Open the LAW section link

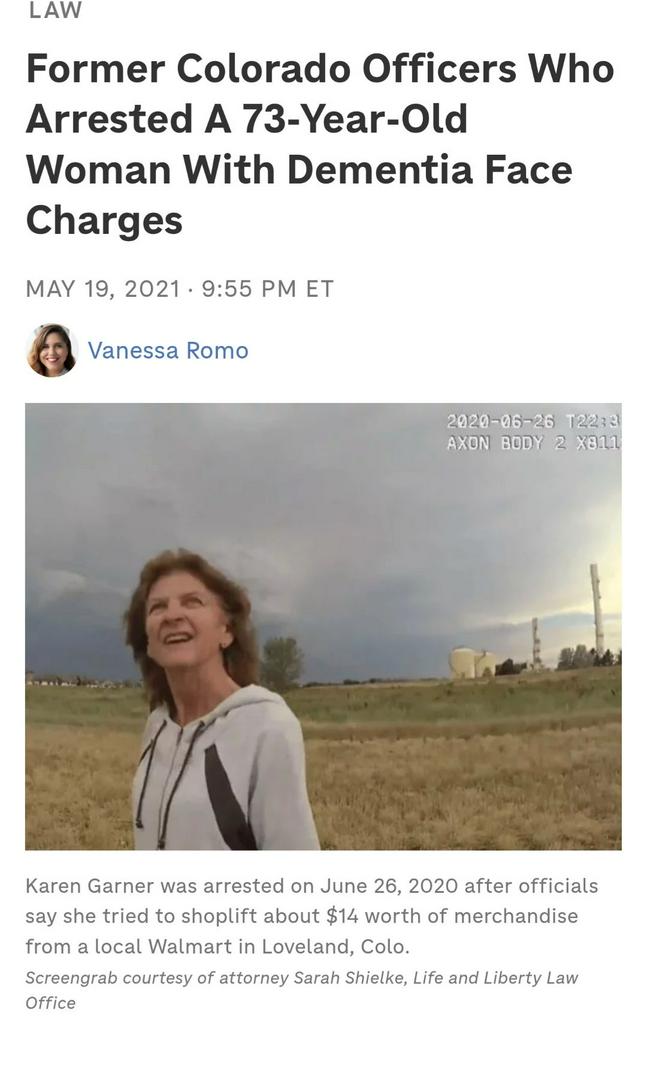54,11
